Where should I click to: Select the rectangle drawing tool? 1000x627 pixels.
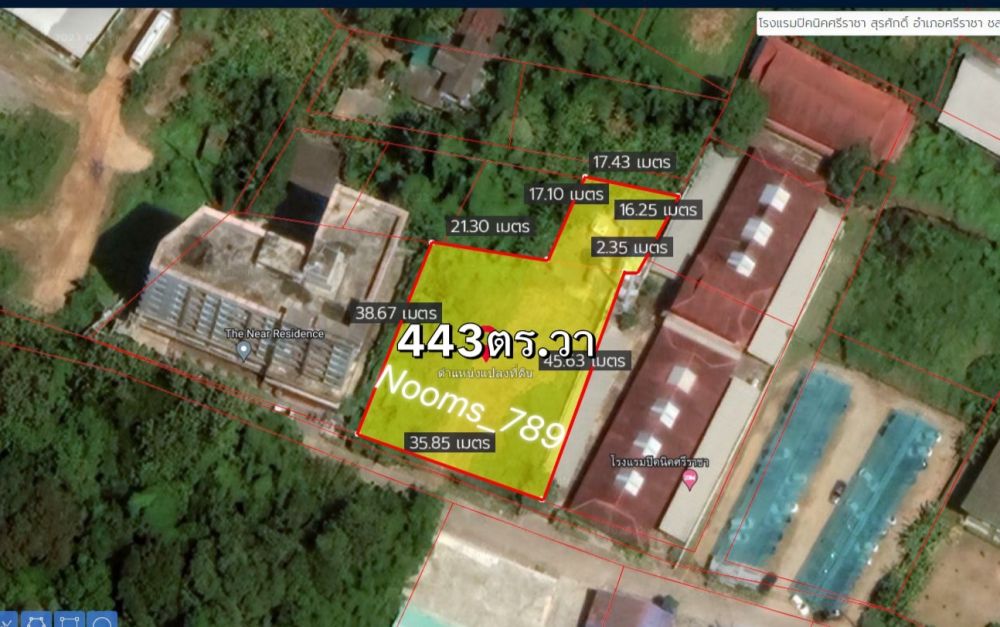[69, 621]
